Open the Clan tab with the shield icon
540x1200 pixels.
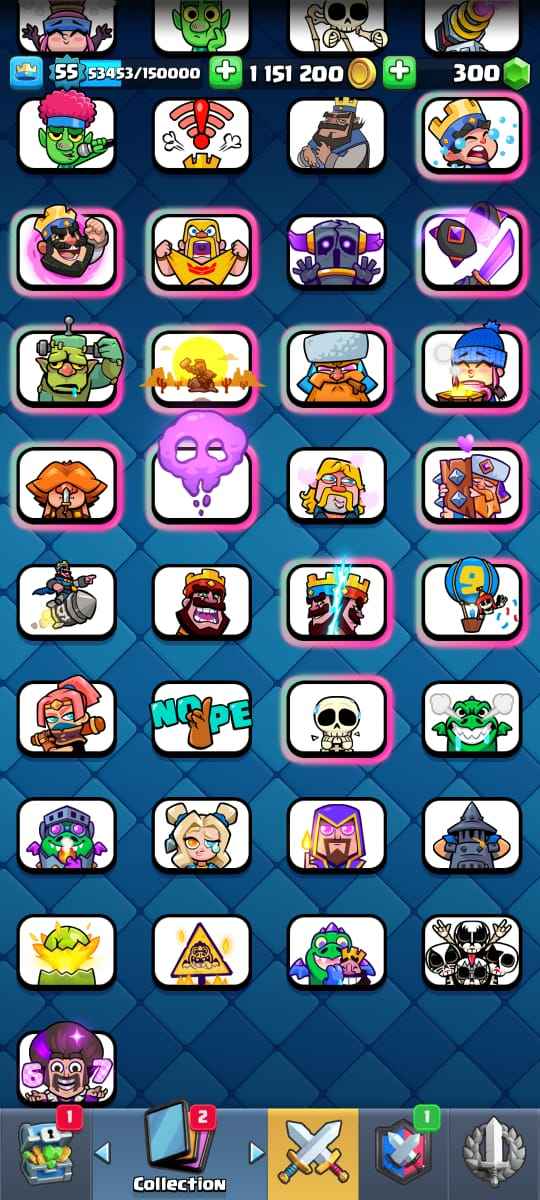click(x=403, y=1154)
